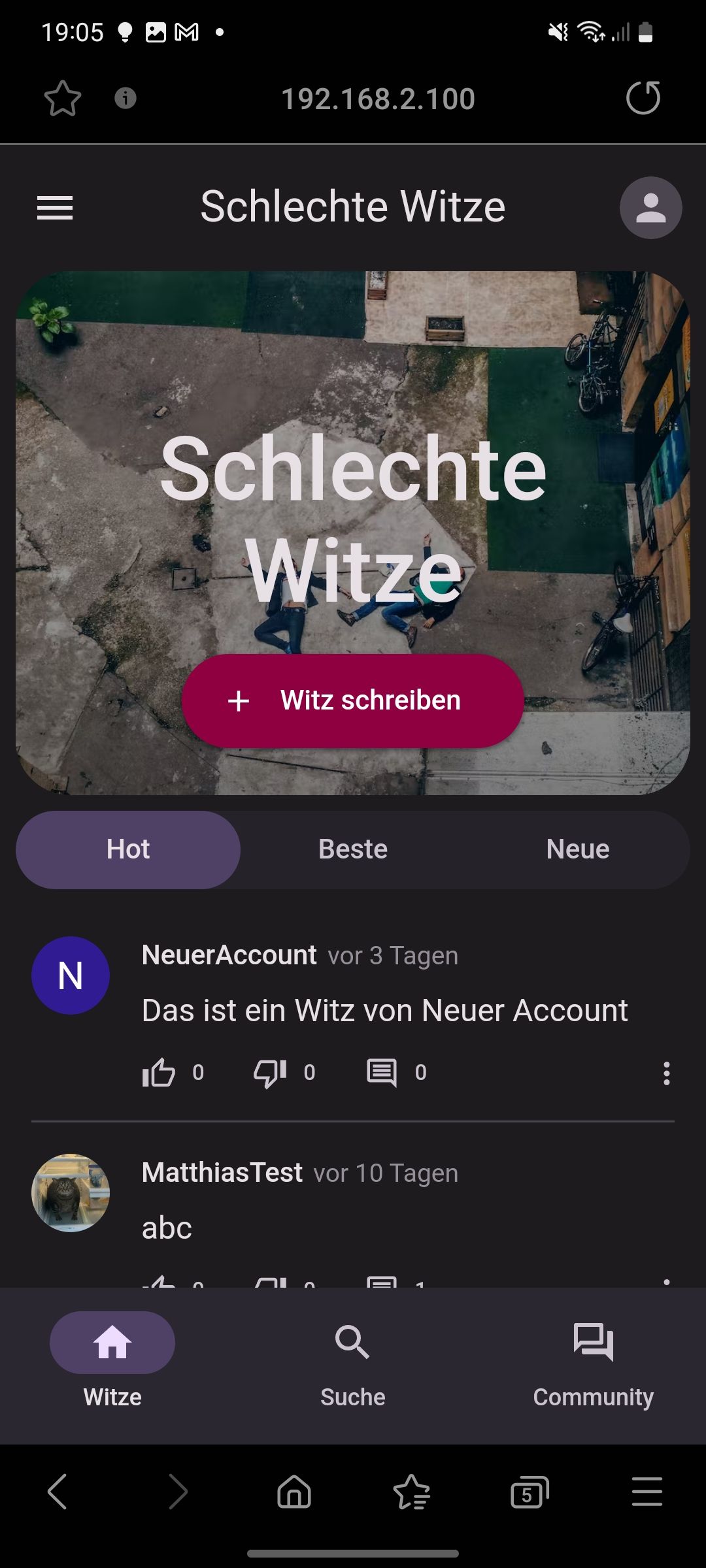This screenshot has width=706, height=1568.
Task: Like NeuerAccount's joke
Action: click(159, 1072)
